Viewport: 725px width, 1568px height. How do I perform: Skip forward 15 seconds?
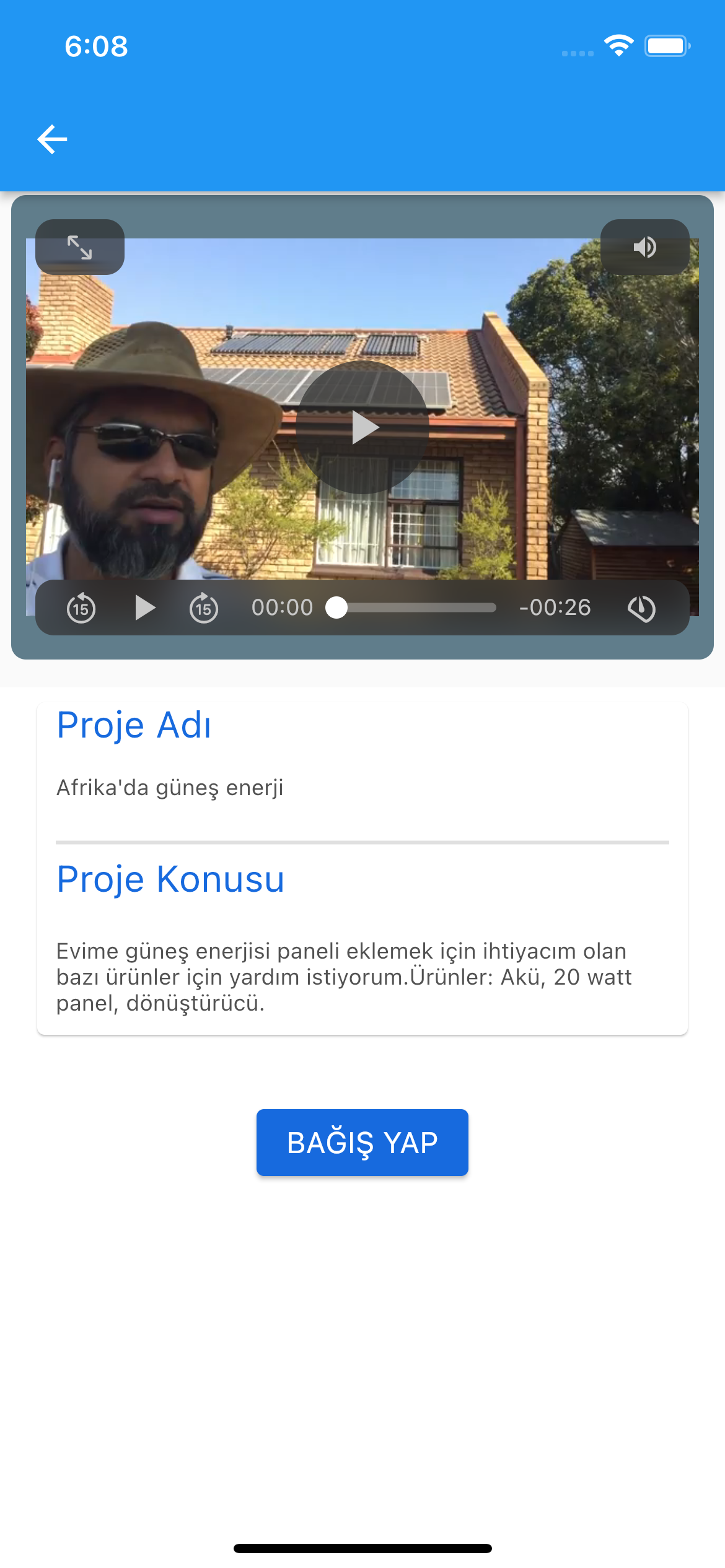click(x=204, y=608)
